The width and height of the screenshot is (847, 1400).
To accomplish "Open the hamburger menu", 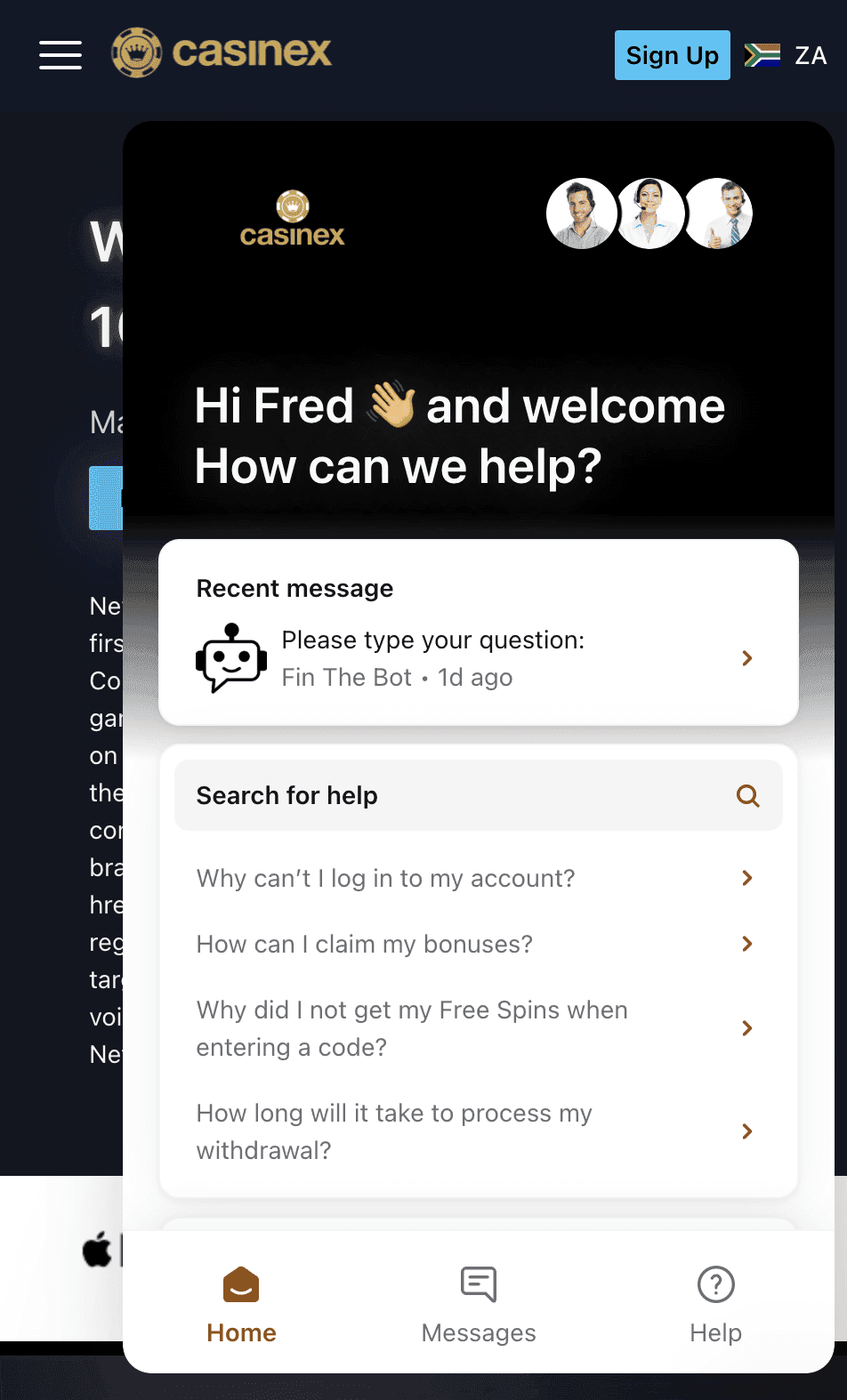I will 60,55.
